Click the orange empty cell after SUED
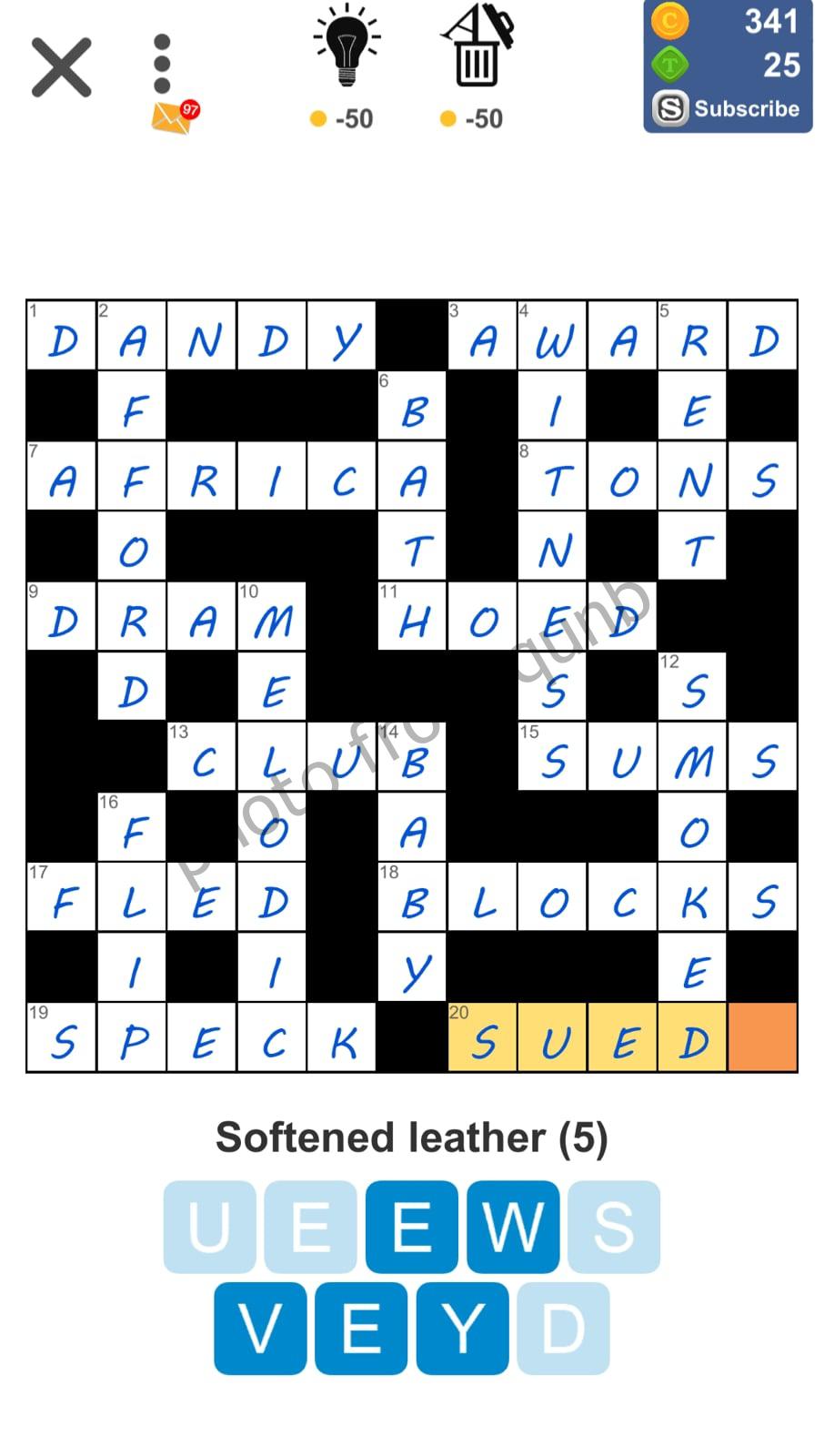 click(x=762, y=1036)
